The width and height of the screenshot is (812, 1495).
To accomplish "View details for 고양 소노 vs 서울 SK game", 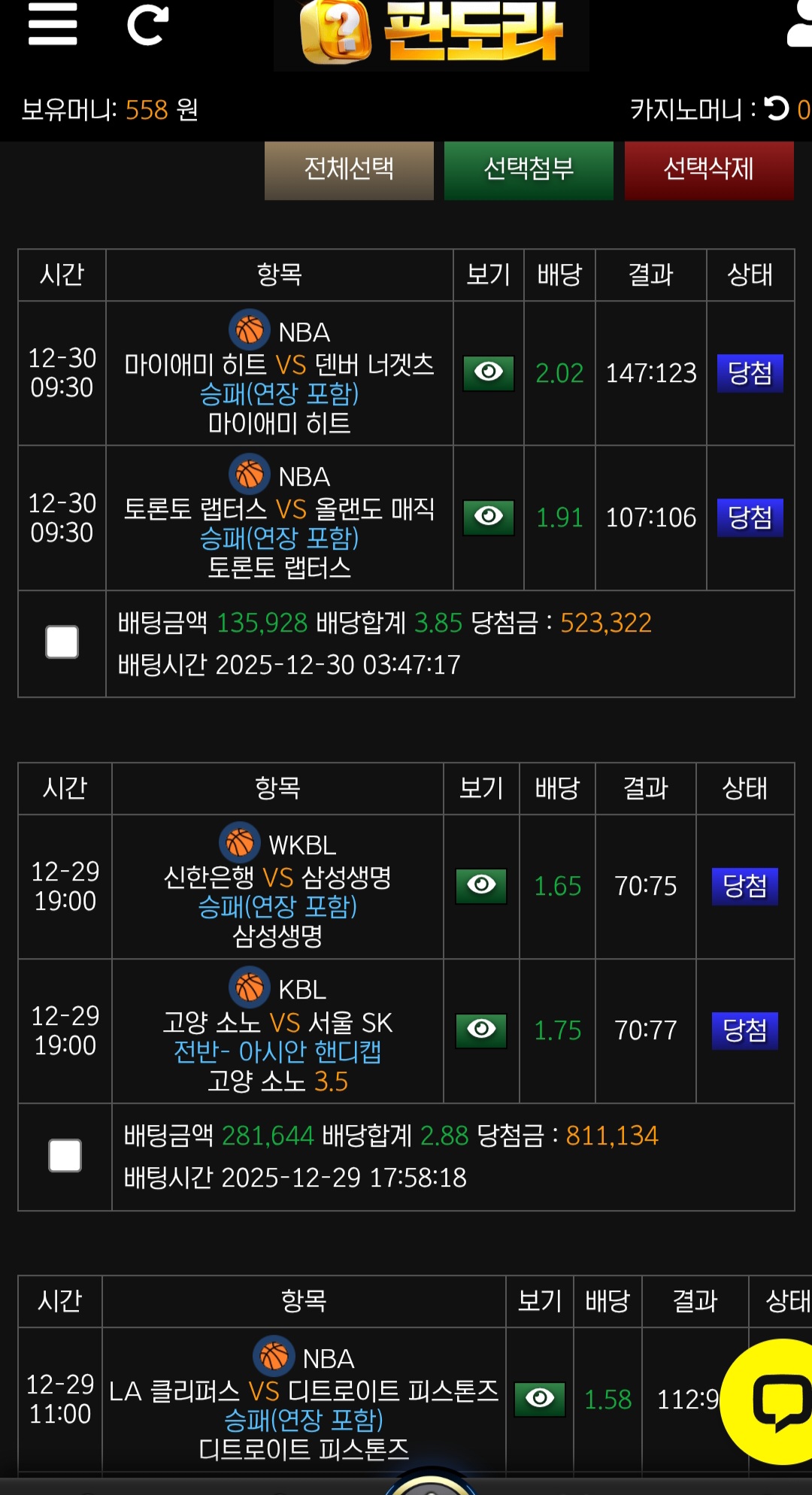I will [481, 1030].
